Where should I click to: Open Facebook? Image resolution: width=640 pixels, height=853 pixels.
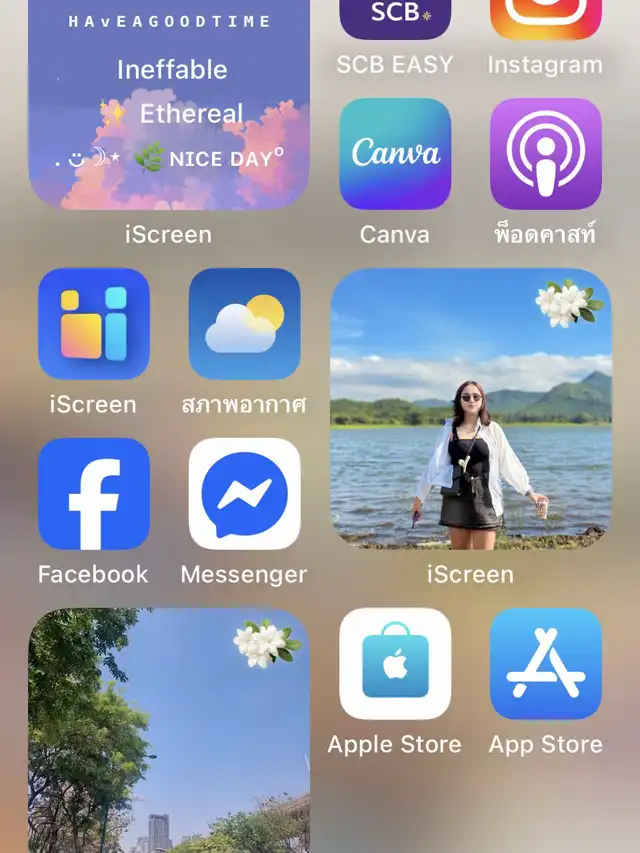[x=94, y=494]
